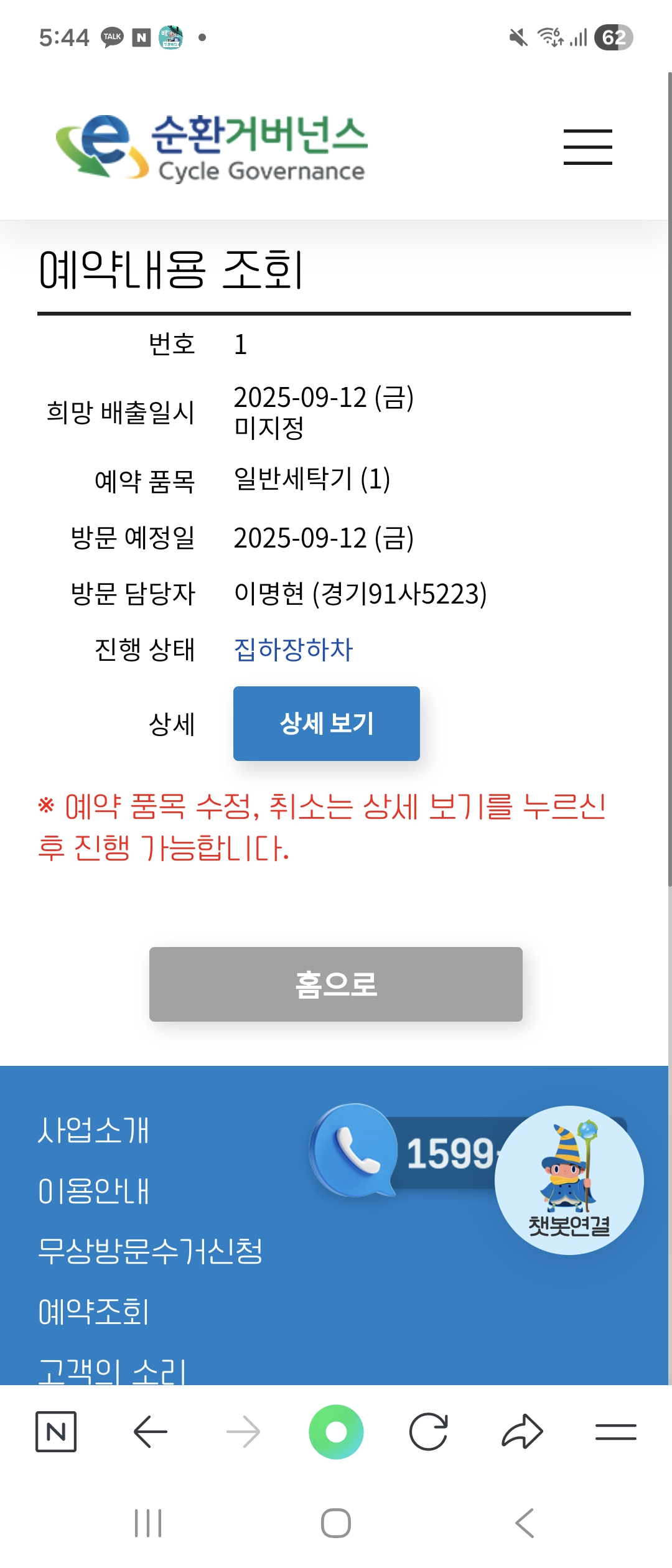Viewport: 672px width, 1568px height.
Task: Go home with the 홈으로 button
Action: click(336, 984)
